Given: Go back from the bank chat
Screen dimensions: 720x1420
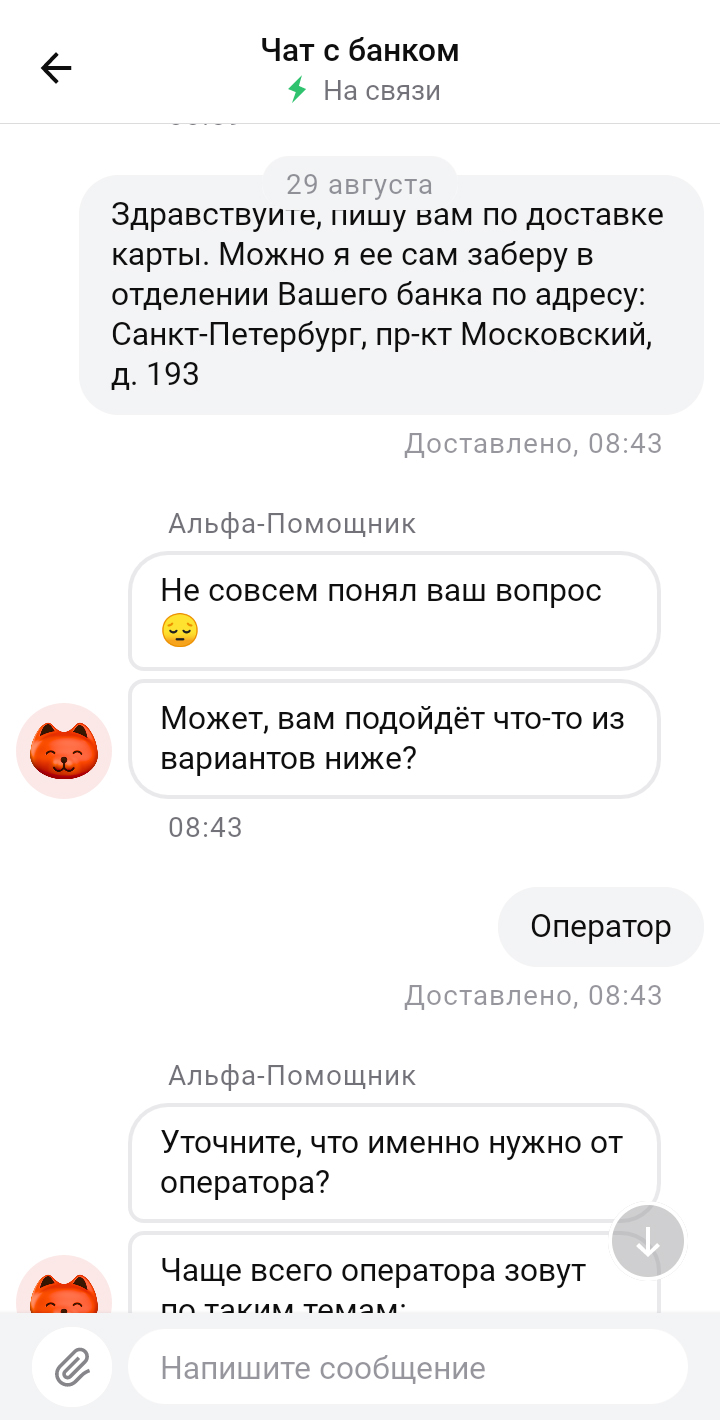Looking at the screenshot, I should coord(56,68).
